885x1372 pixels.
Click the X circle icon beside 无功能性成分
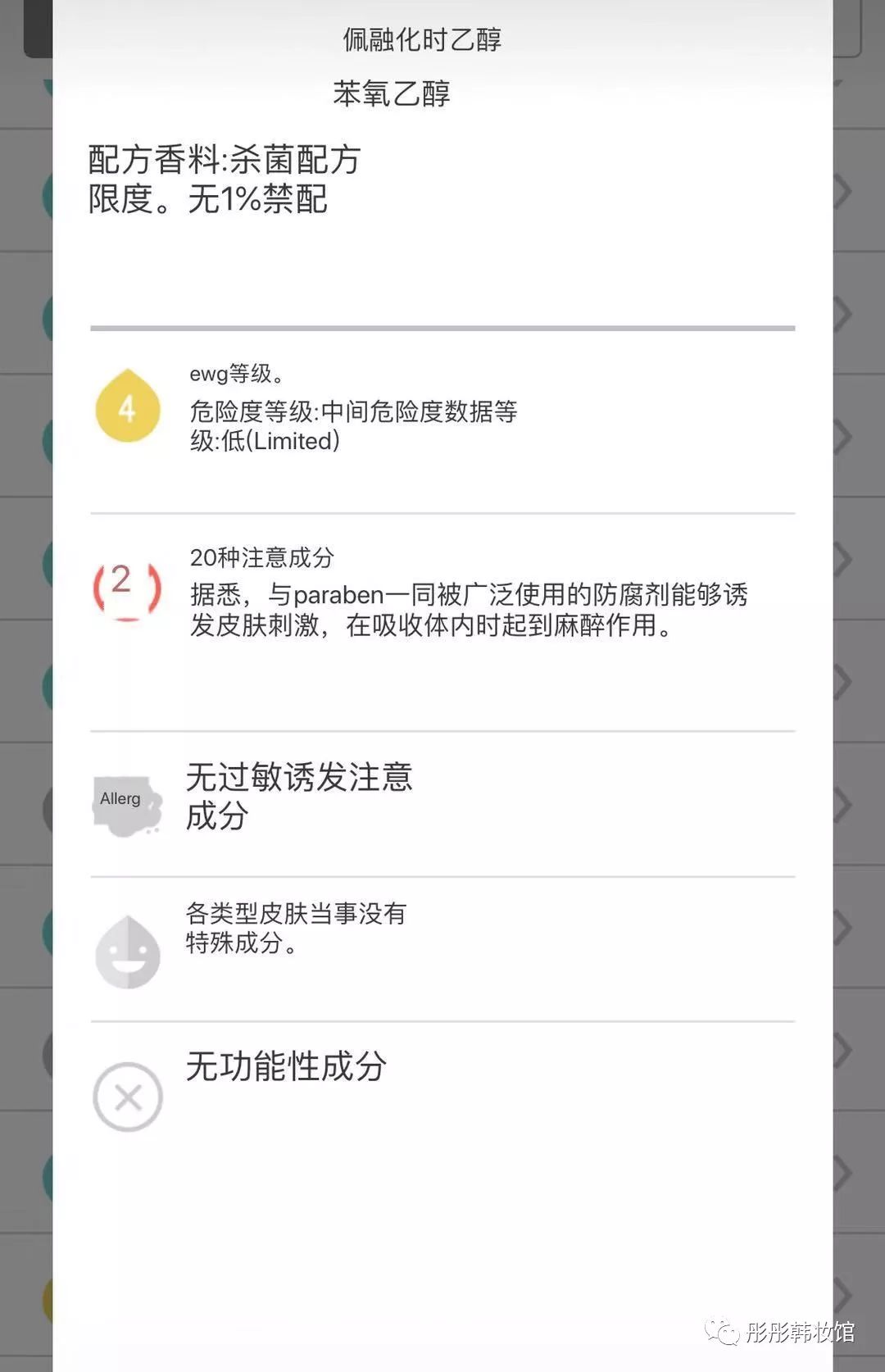tap(127, 1096)
